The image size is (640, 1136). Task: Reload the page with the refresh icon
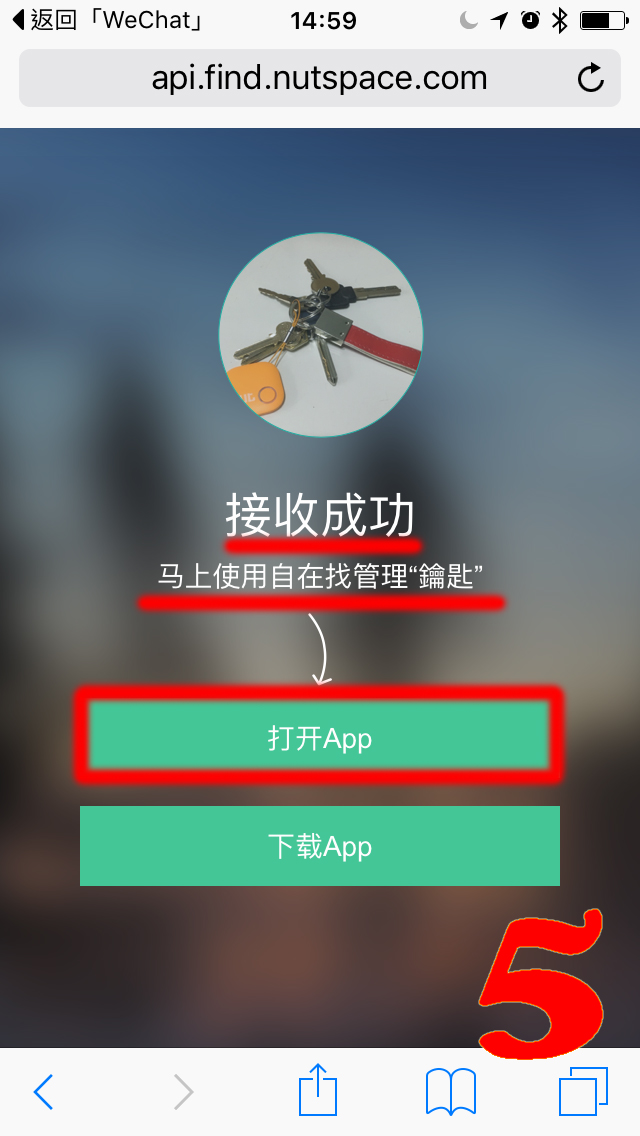coord(591,78)
